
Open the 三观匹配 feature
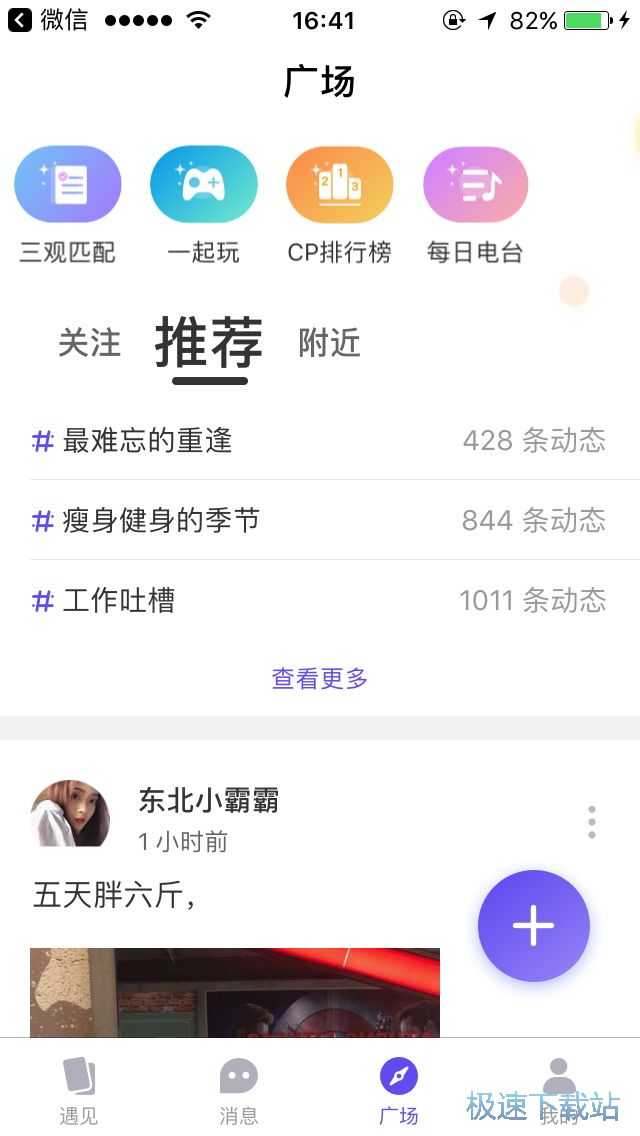pos(67,185)
